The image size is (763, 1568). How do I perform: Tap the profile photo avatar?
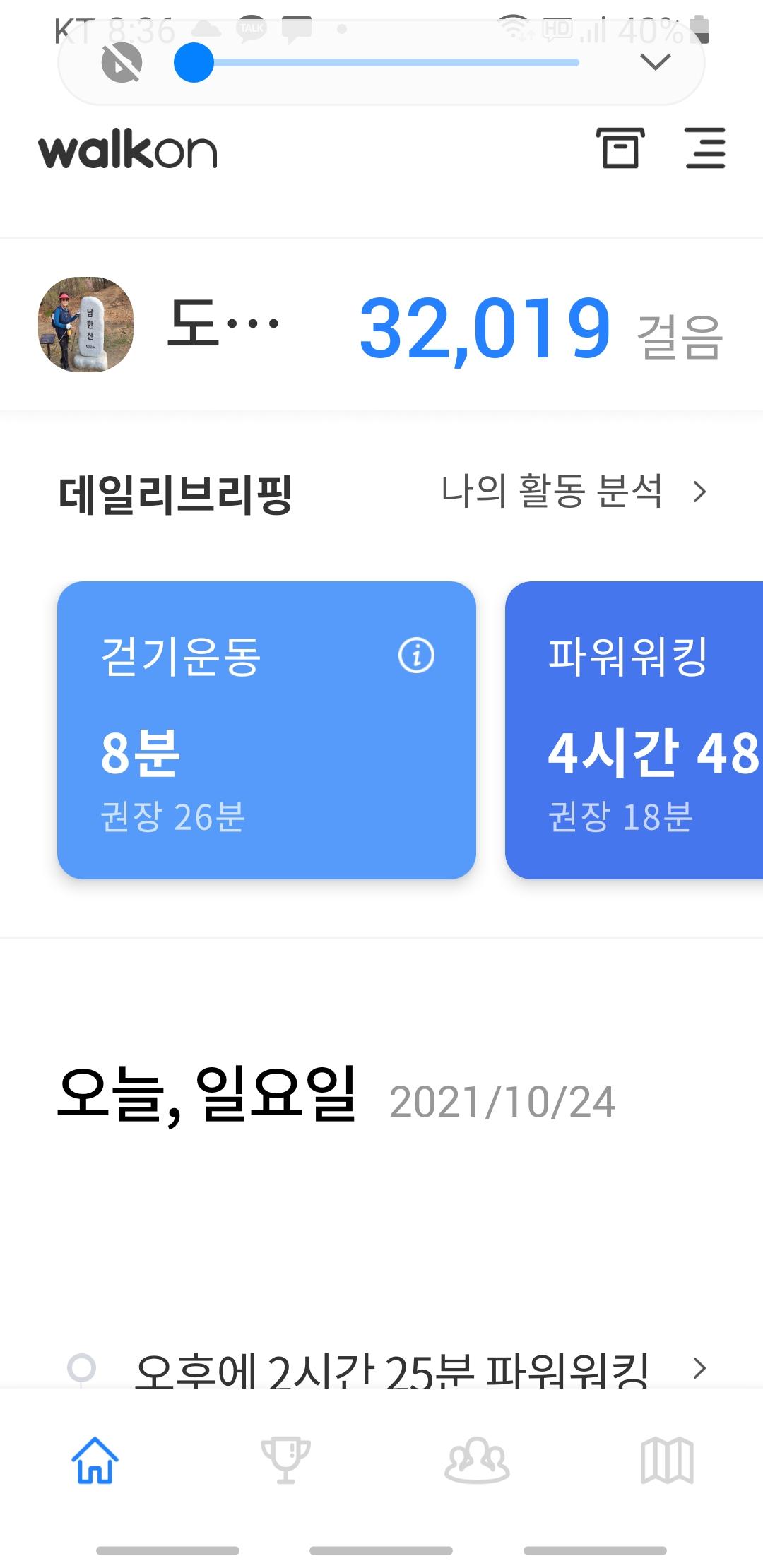pyautogui.click(x=85, y=325)
